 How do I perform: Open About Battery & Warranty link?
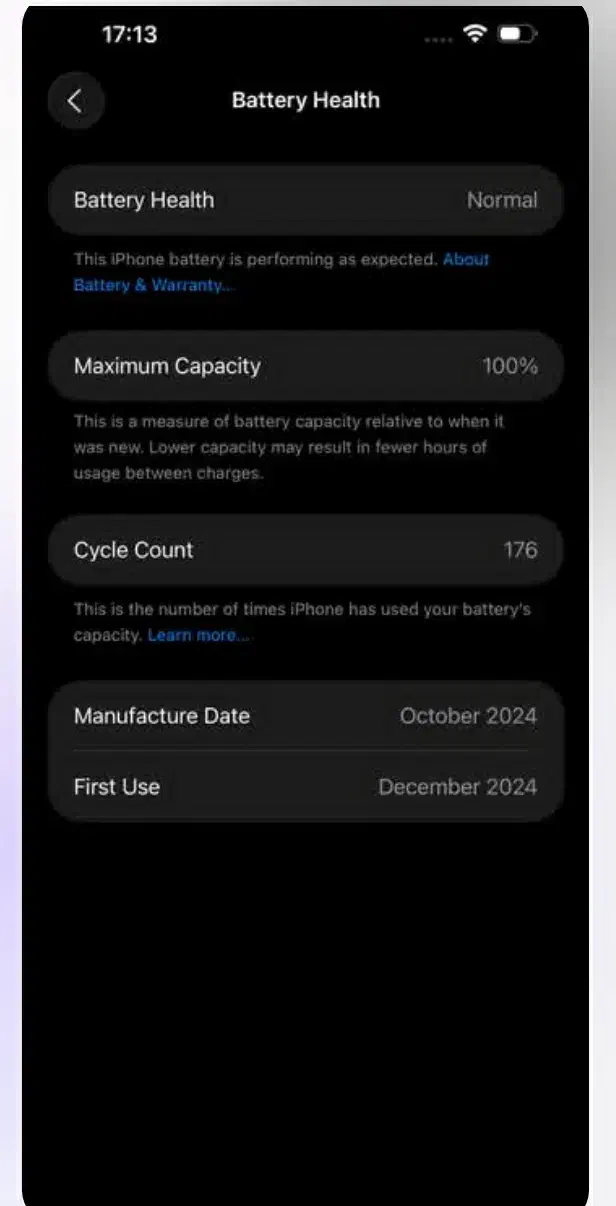click(x=153, y=285)
